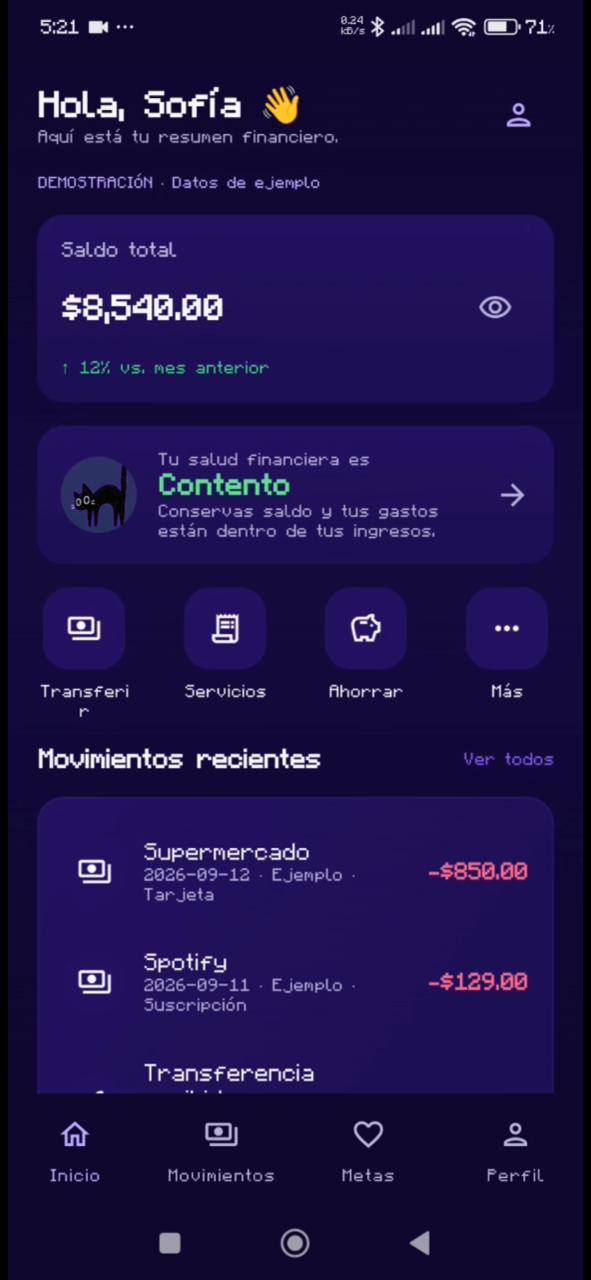The width and height of the screenshot is (591, 1280).
Task: Hide the total balance with the eye icon
Action: (495, 307)
